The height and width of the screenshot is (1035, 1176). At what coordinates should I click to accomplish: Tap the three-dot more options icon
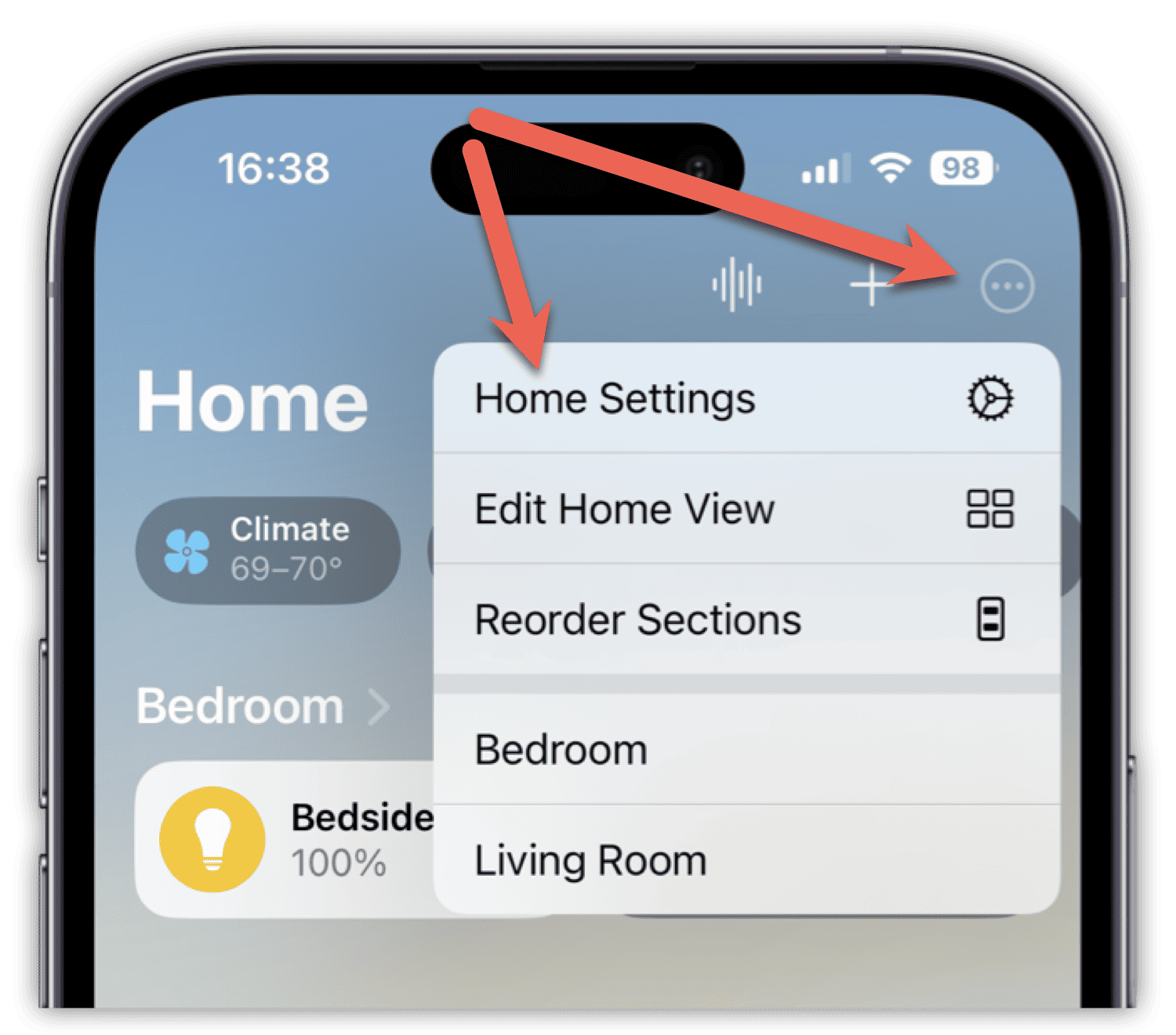click(1007, 286)
